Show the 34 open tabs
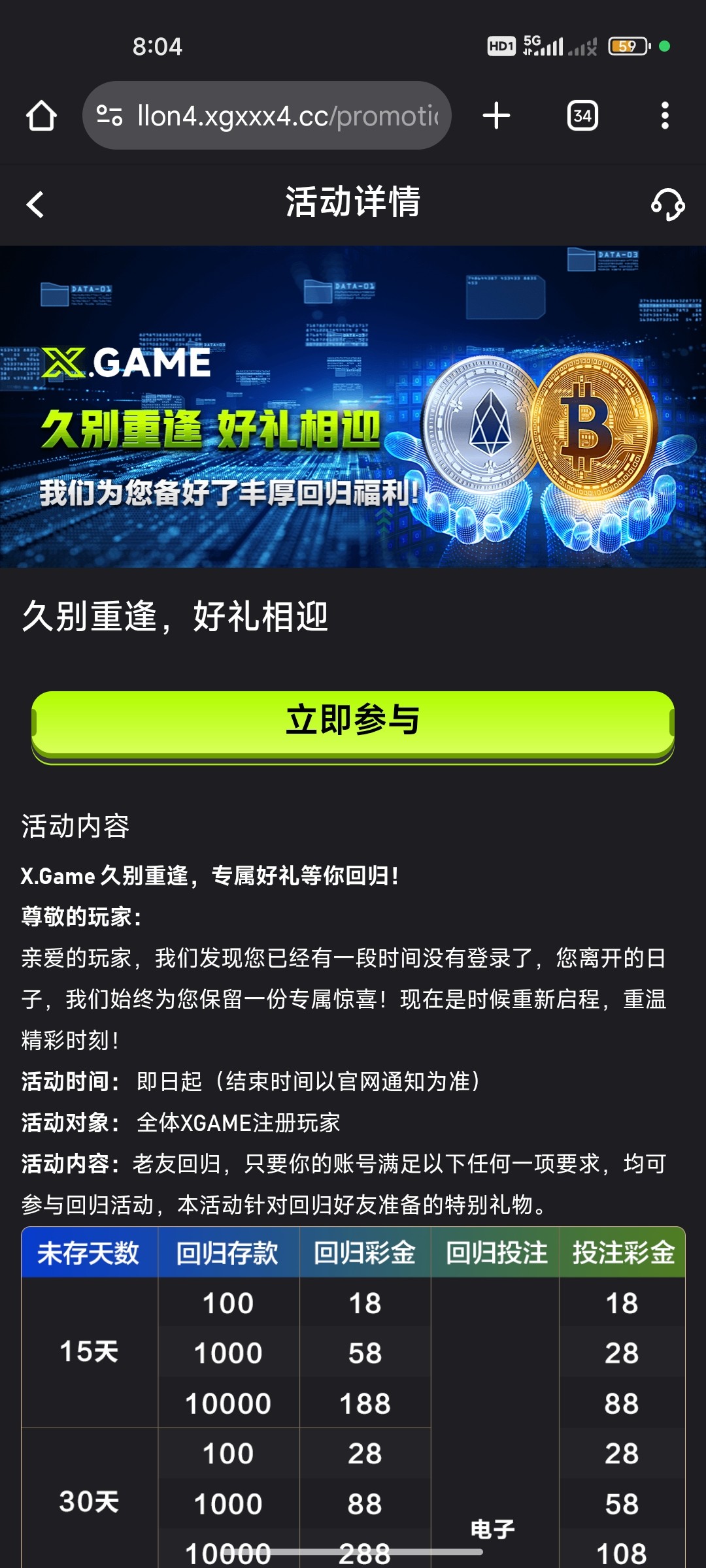This screenshot has width=706, height=1568. click(x=582, y=116)
